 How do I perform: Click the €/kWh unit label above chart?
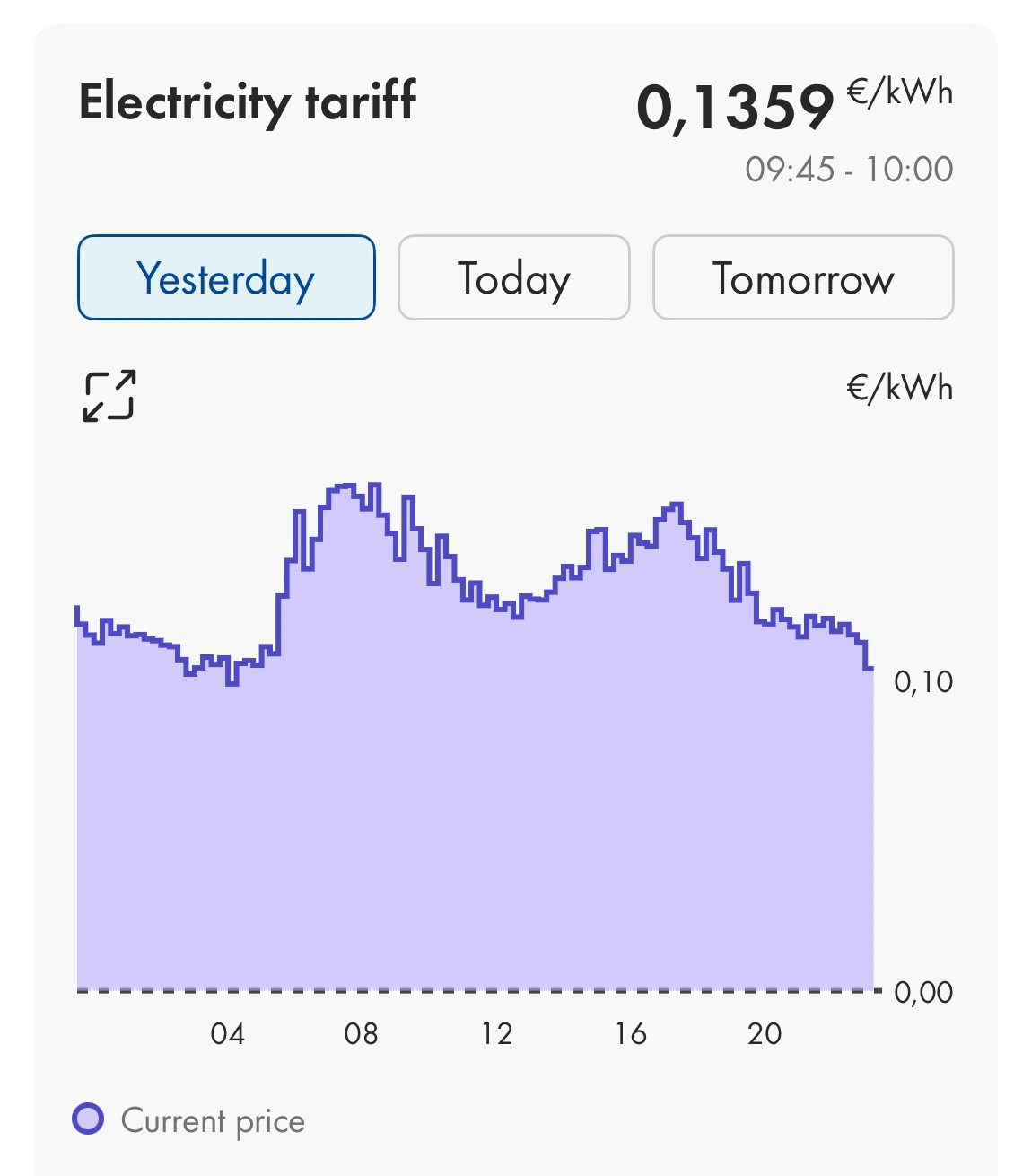coord(900,388)
